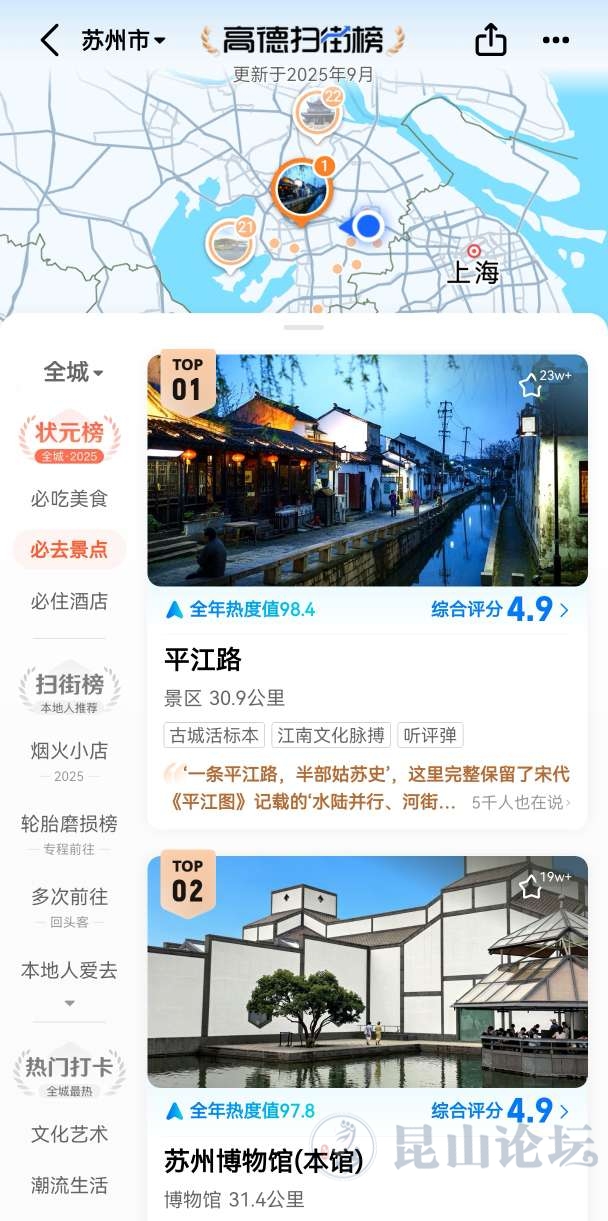Show the 多次前往 list
Screen dimensions: 608x1221
[x=69, y=897]
